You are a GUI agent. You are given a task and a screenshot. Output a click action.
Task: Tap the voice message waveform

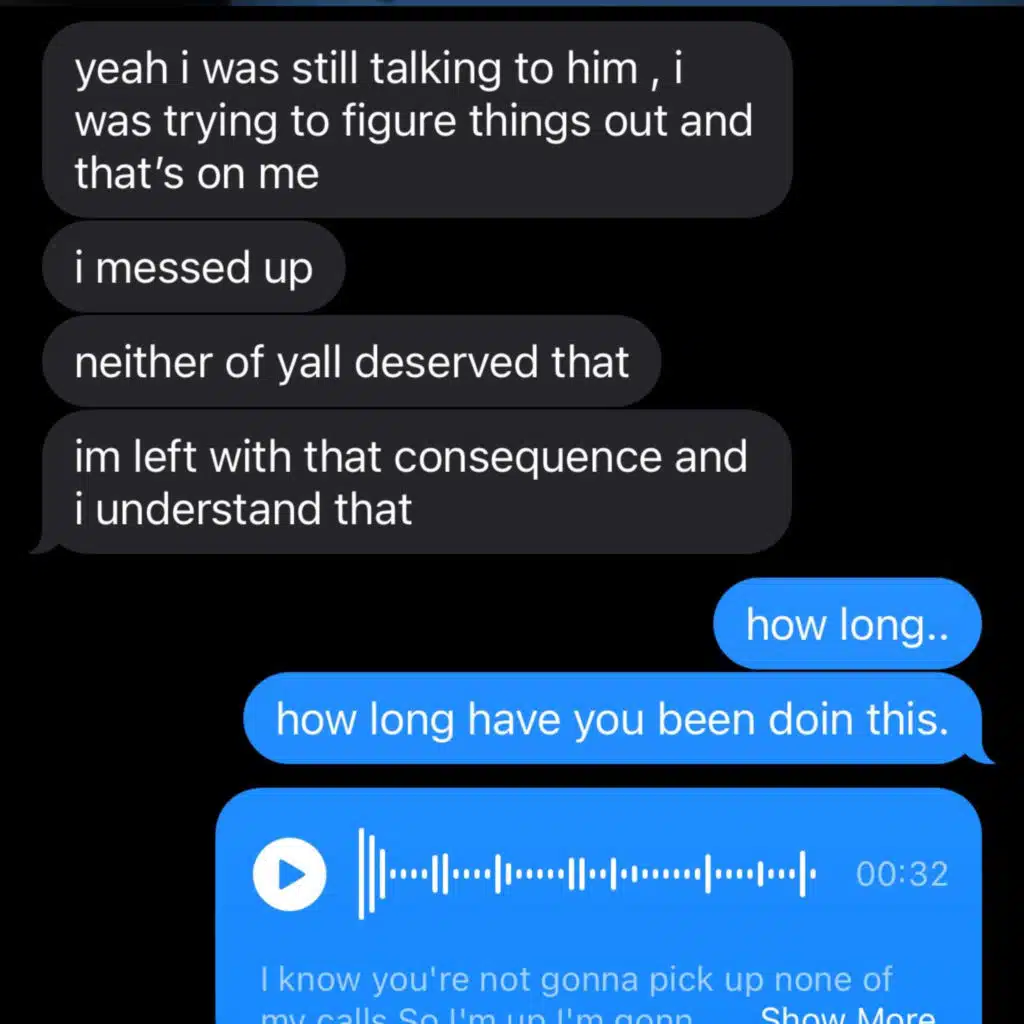pyautogui.click(x=586, y=874)
